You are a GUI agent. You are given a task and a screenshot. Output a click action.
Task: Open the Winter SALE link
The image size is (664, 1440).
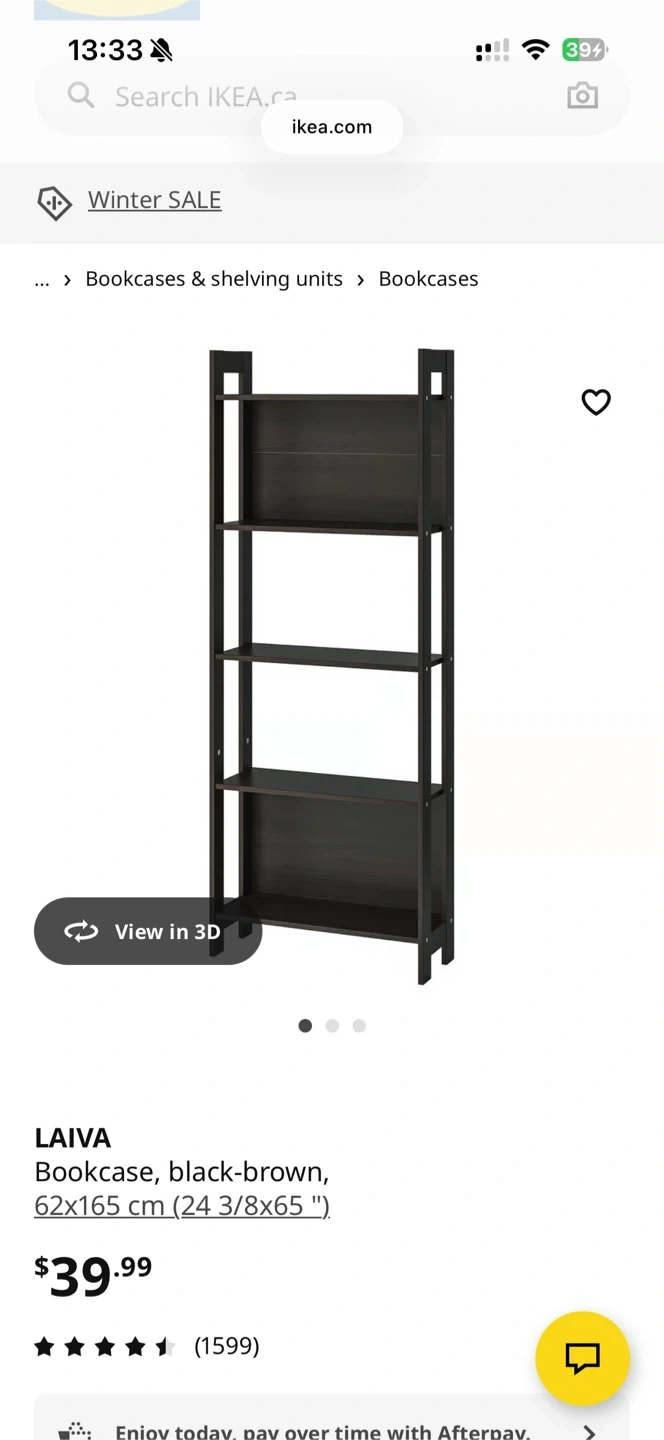[x=154, y=200]
